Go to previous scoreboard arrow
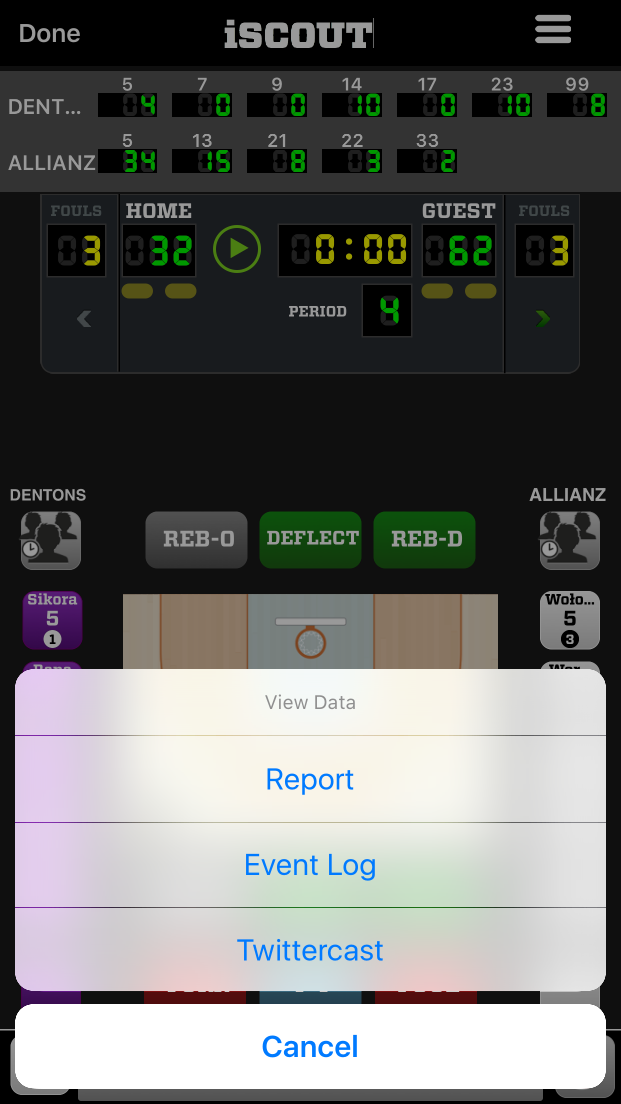The width and height of the screenshot is (621, 1104). tap(84, 319)
